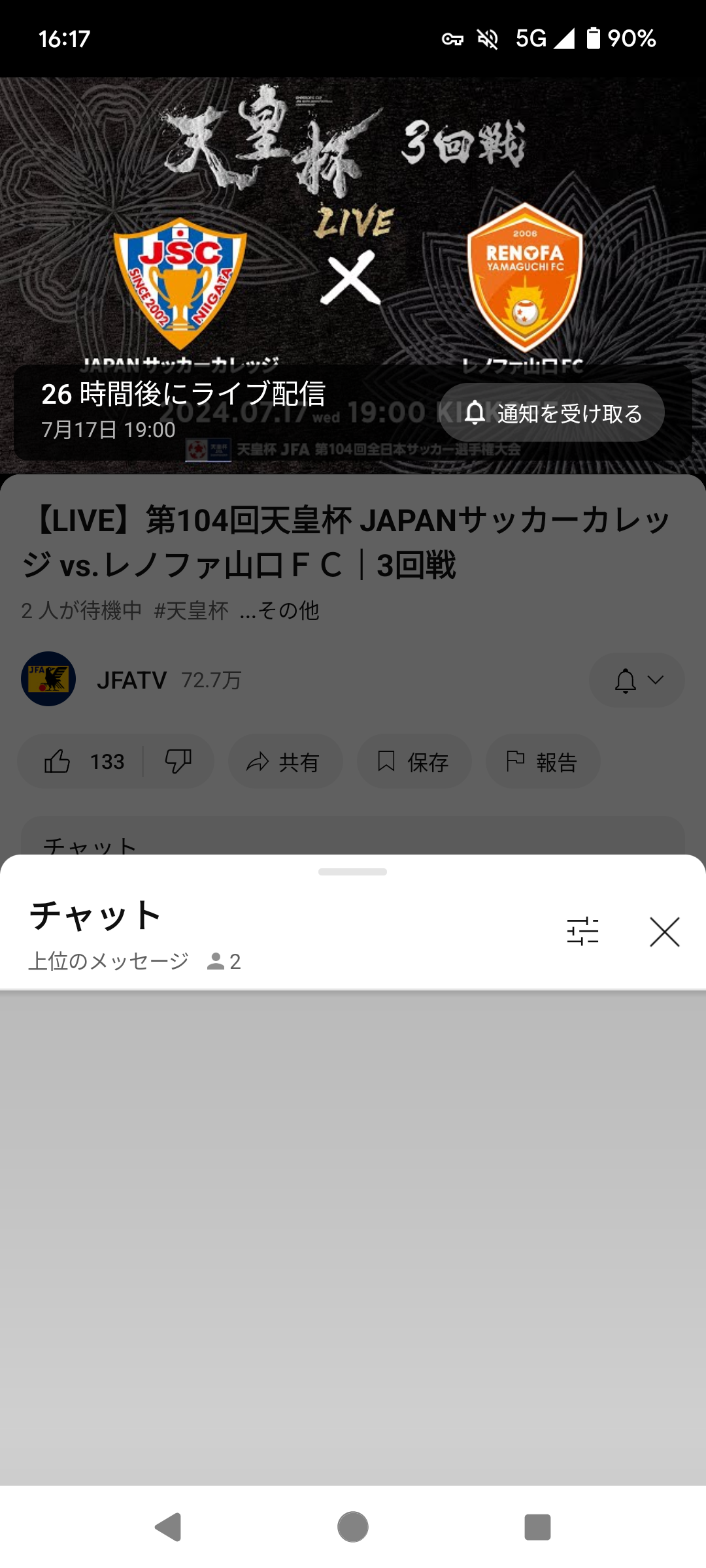
Task: Open the #天皇杯 hashtag
Action: 191,611
